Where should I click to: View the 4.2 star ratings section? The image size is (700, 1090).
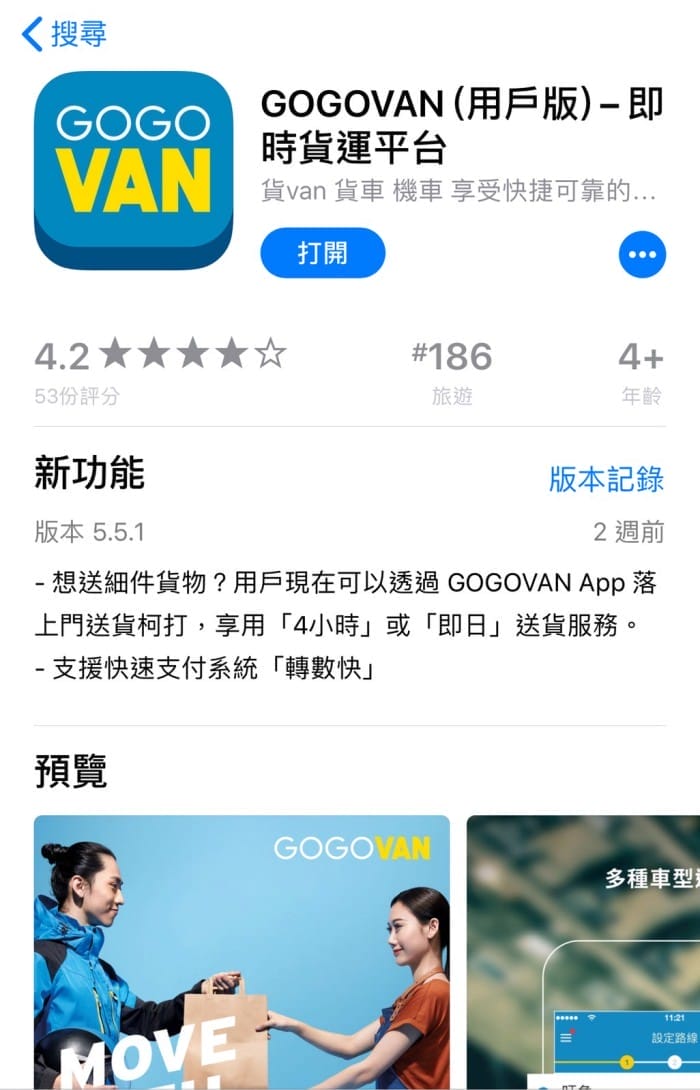[x=160, y=370]
